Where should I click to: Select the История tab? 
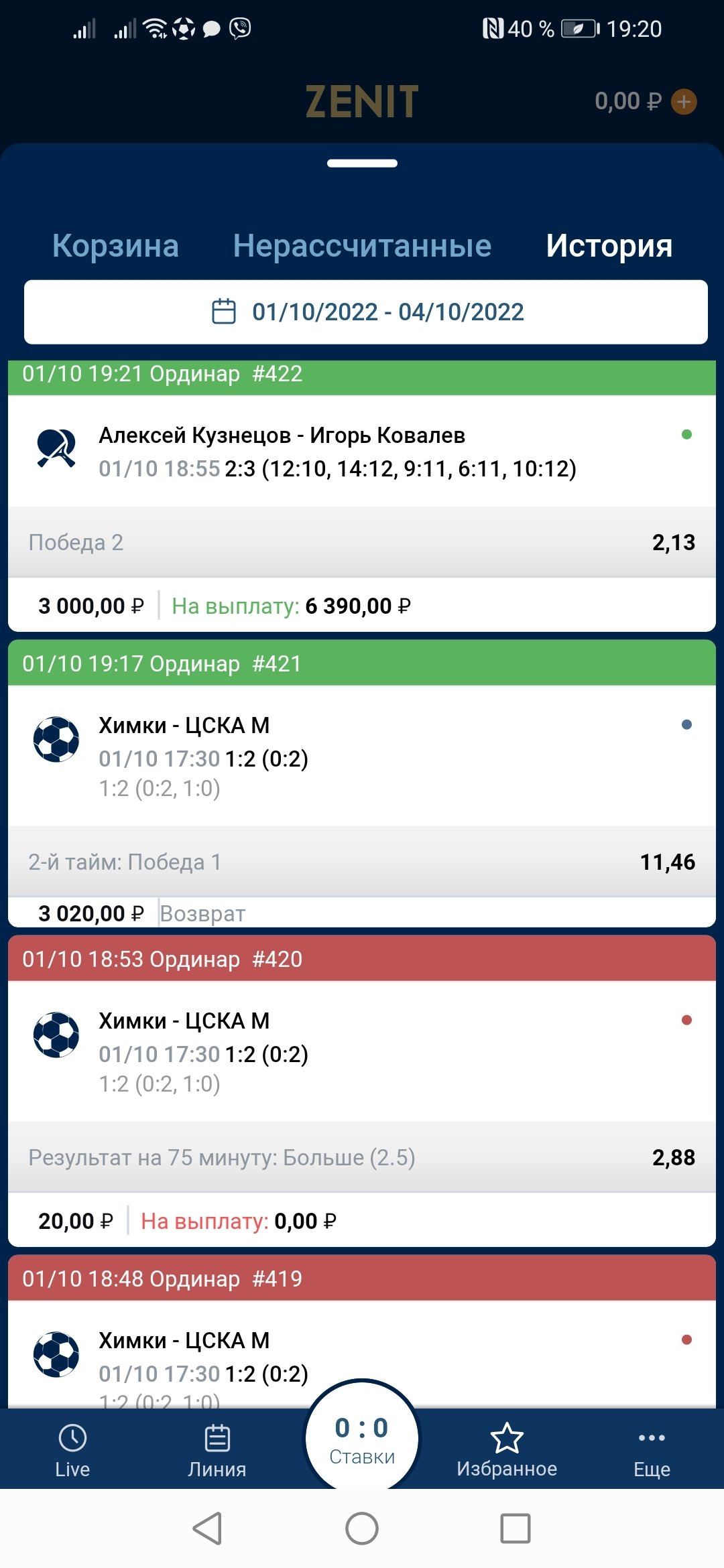coord(609,246)
